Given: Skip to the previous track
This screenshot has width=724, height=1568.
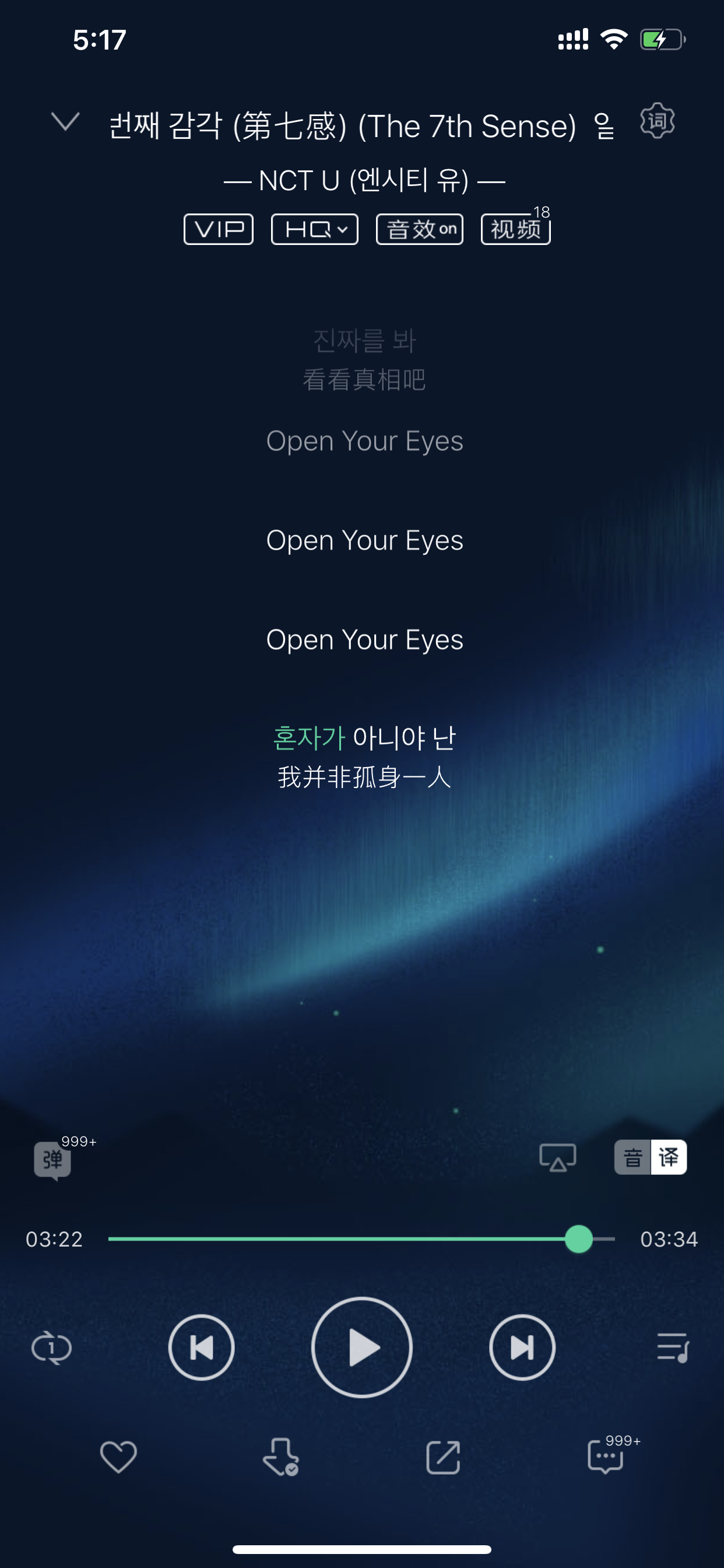Looking at the screenshot, I should tap(201, 1347).
